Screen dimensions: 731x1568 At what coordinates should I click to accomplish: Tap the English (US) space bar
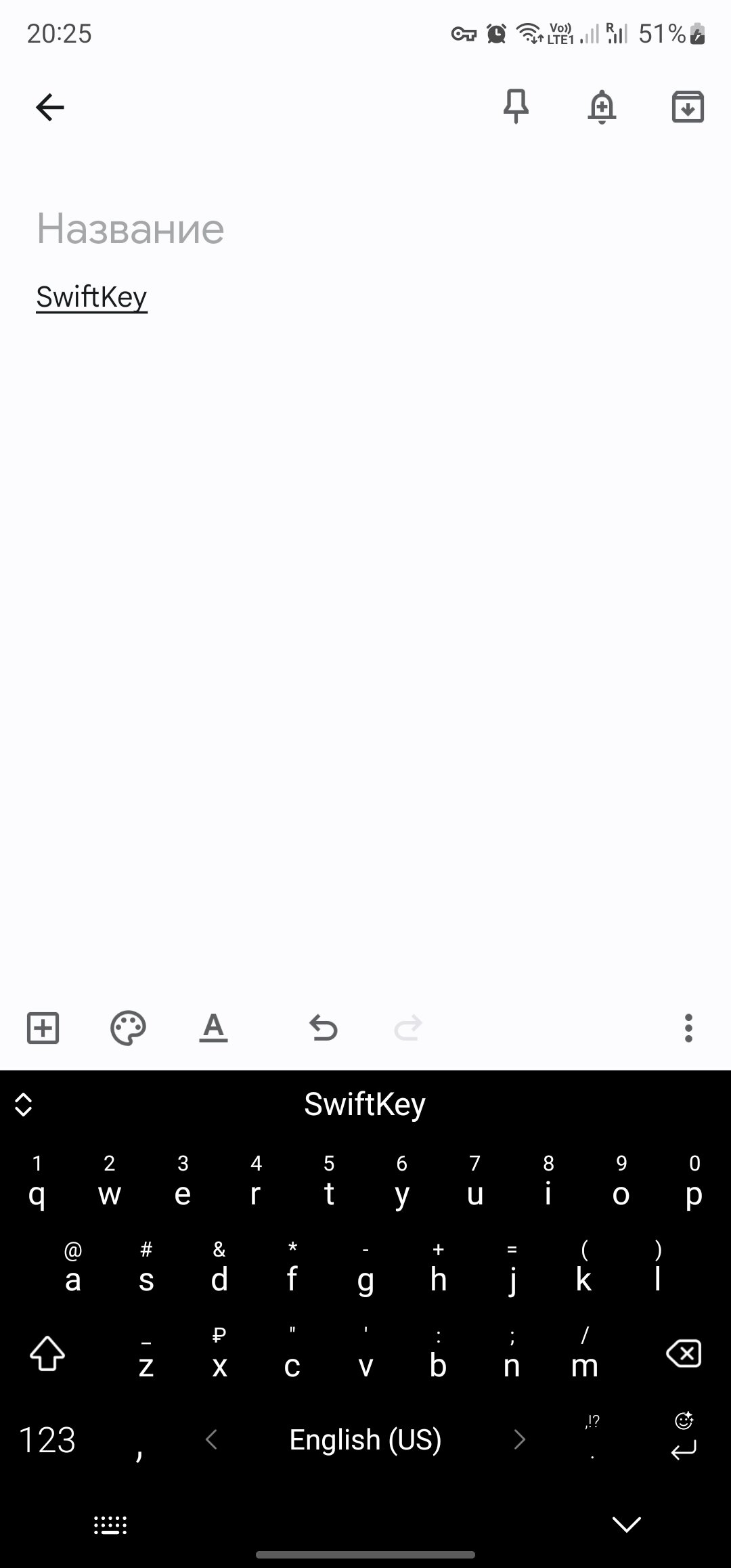click(x=365, y=1440)
